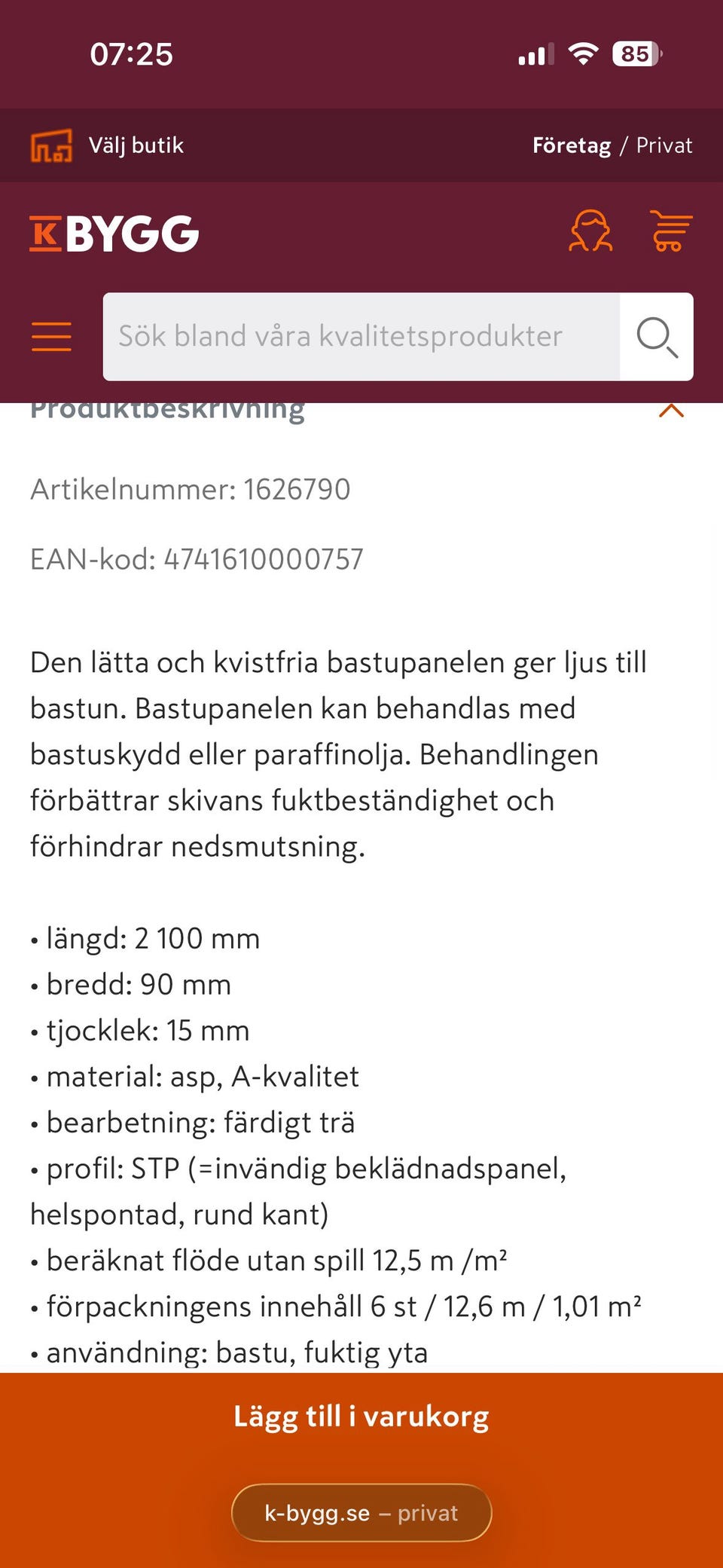This screenshot has width=723, height=1568.
Task: Click the store locator icon beside Välj butik
Action: point(50,145)
